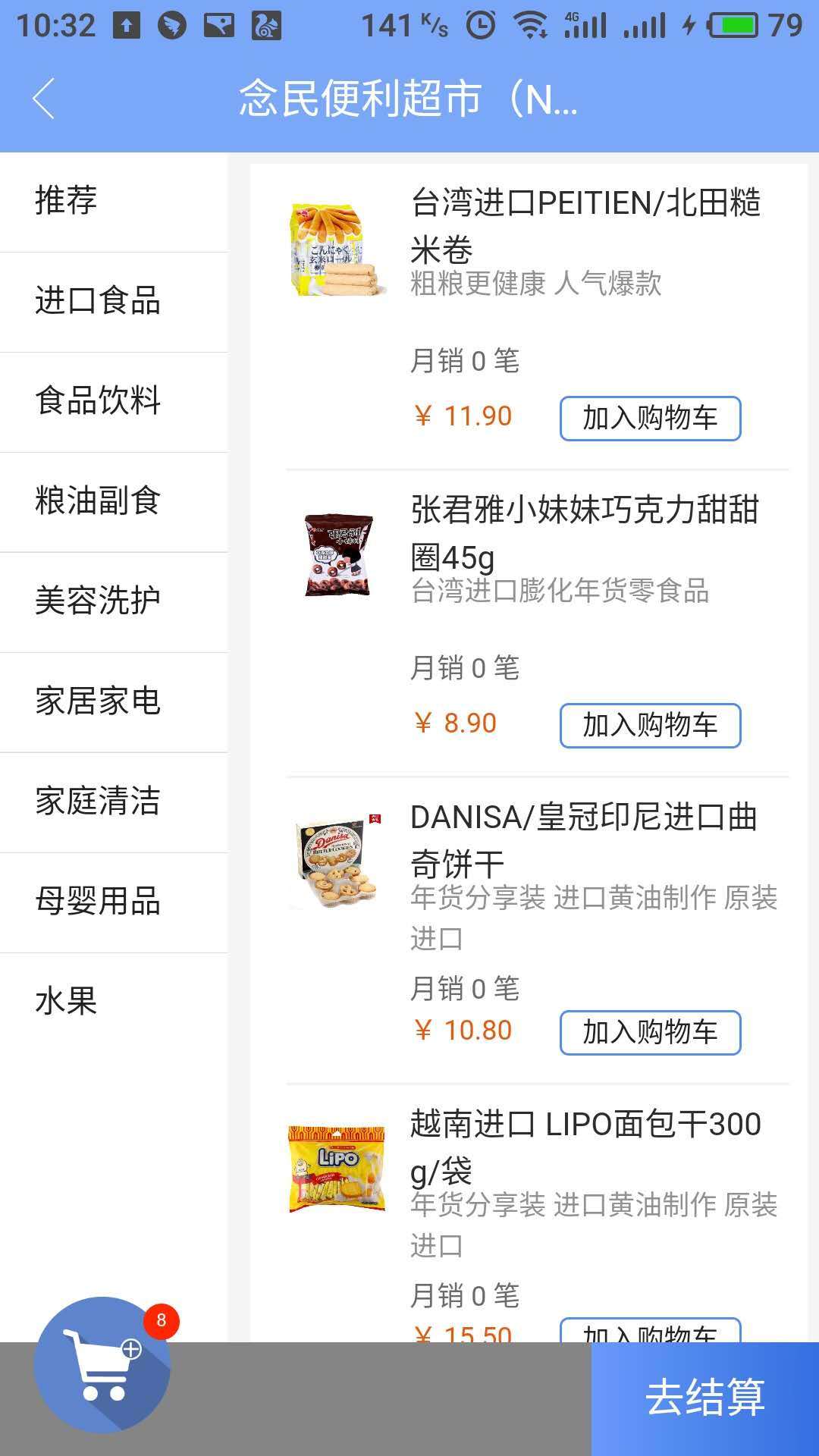
Task: Open the shopping cart with 8 items
Action: point(102,1365)
